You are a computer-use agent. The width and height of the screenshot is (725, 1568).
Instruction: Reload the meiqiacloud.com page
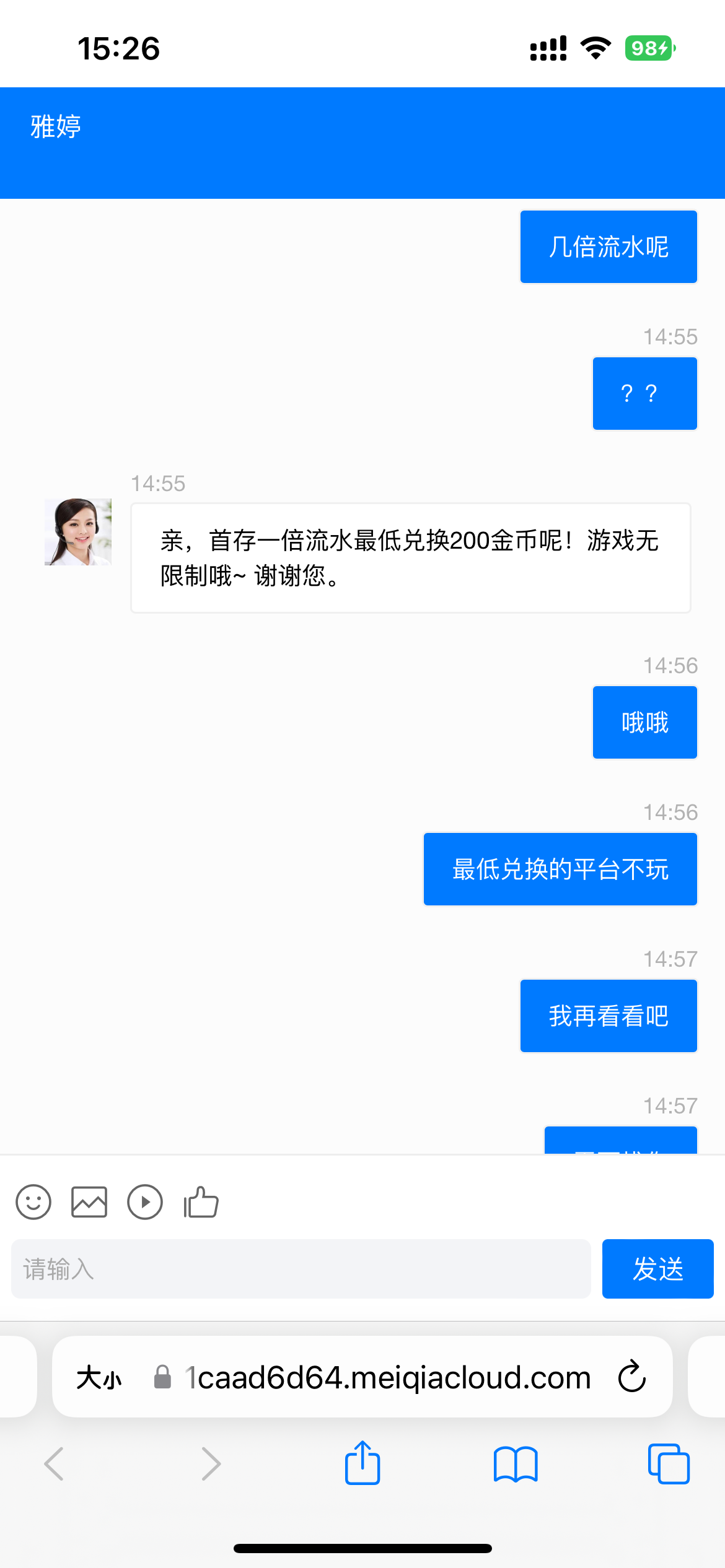pyautogui.click(x=631, y=1376)
